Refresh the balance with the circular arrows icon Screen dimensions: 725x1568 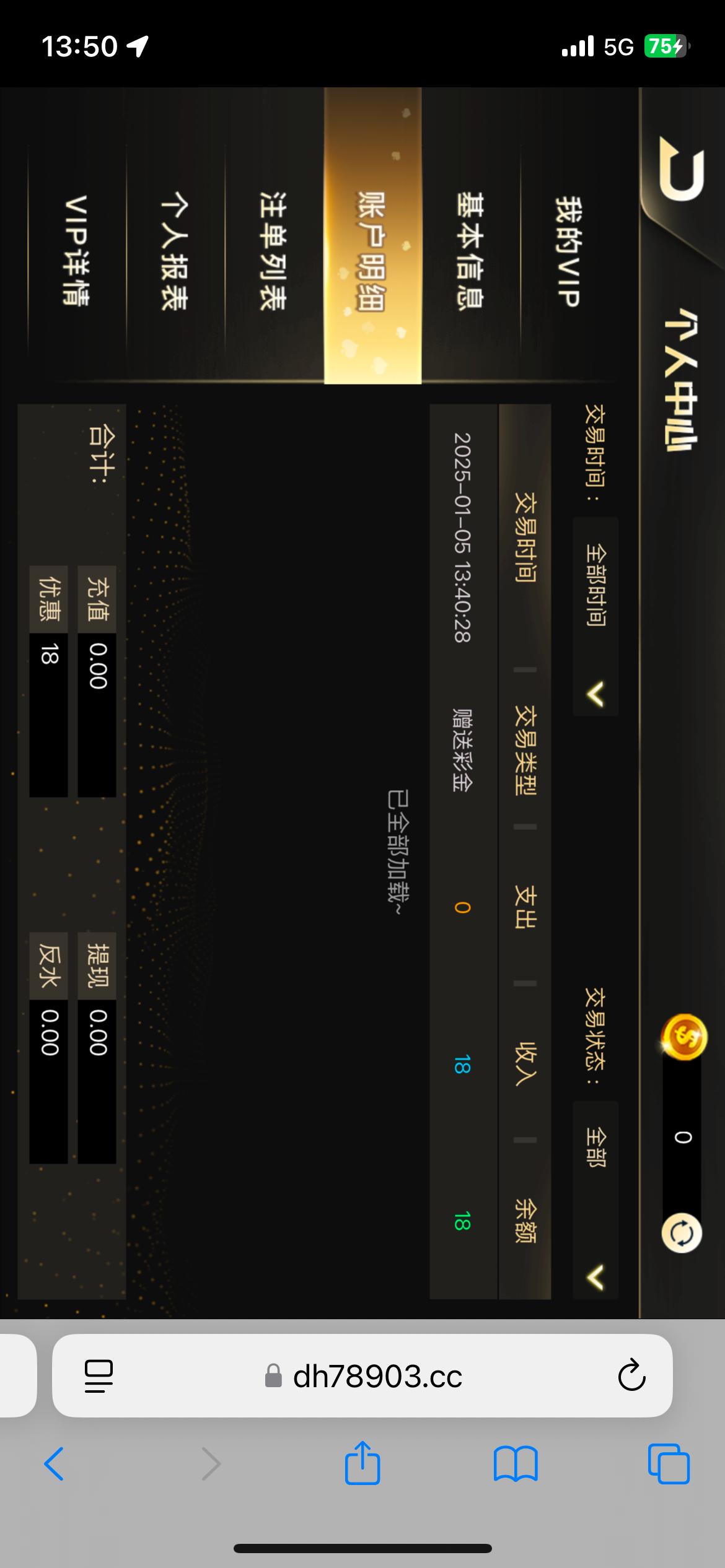tap(682, 1233)
